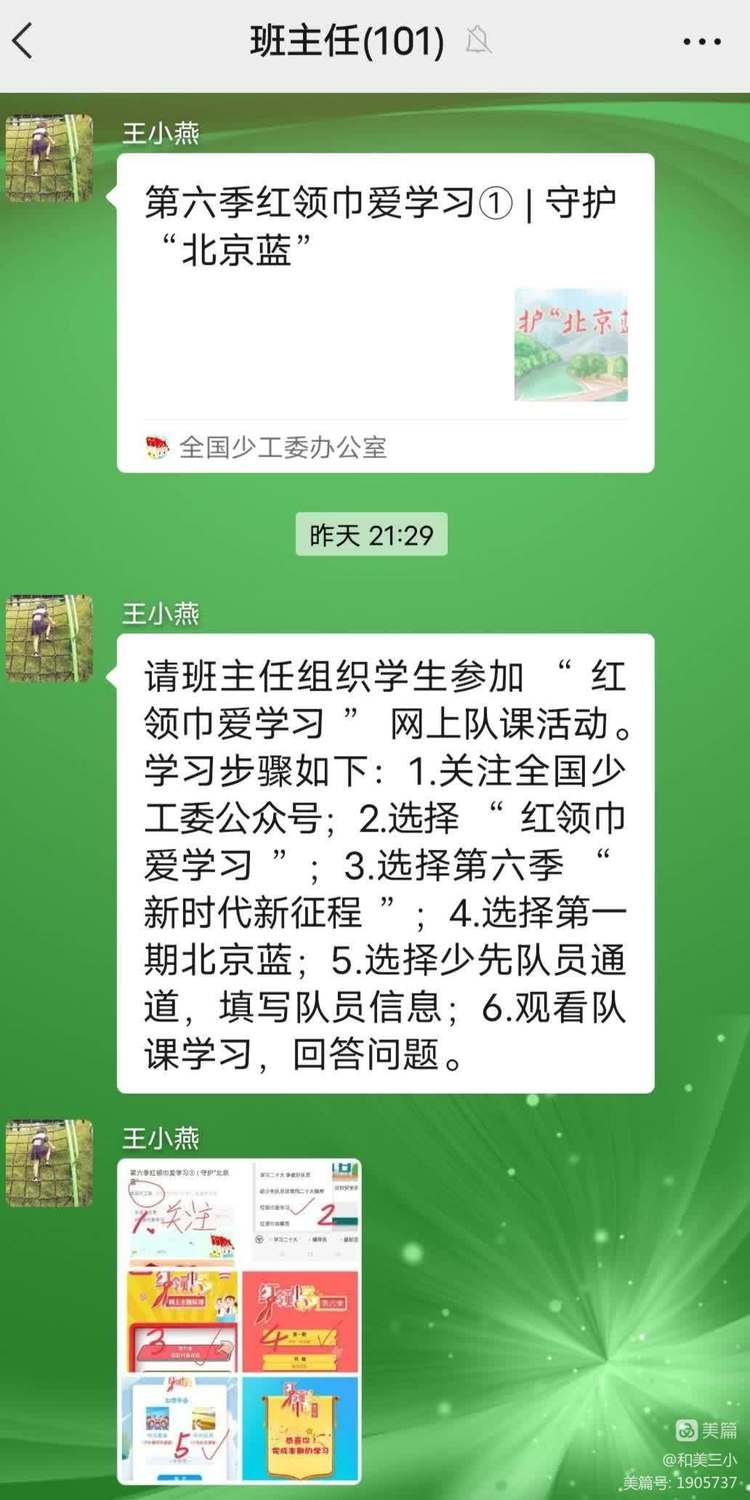Open the group chat overflow menu

point(701,42)
